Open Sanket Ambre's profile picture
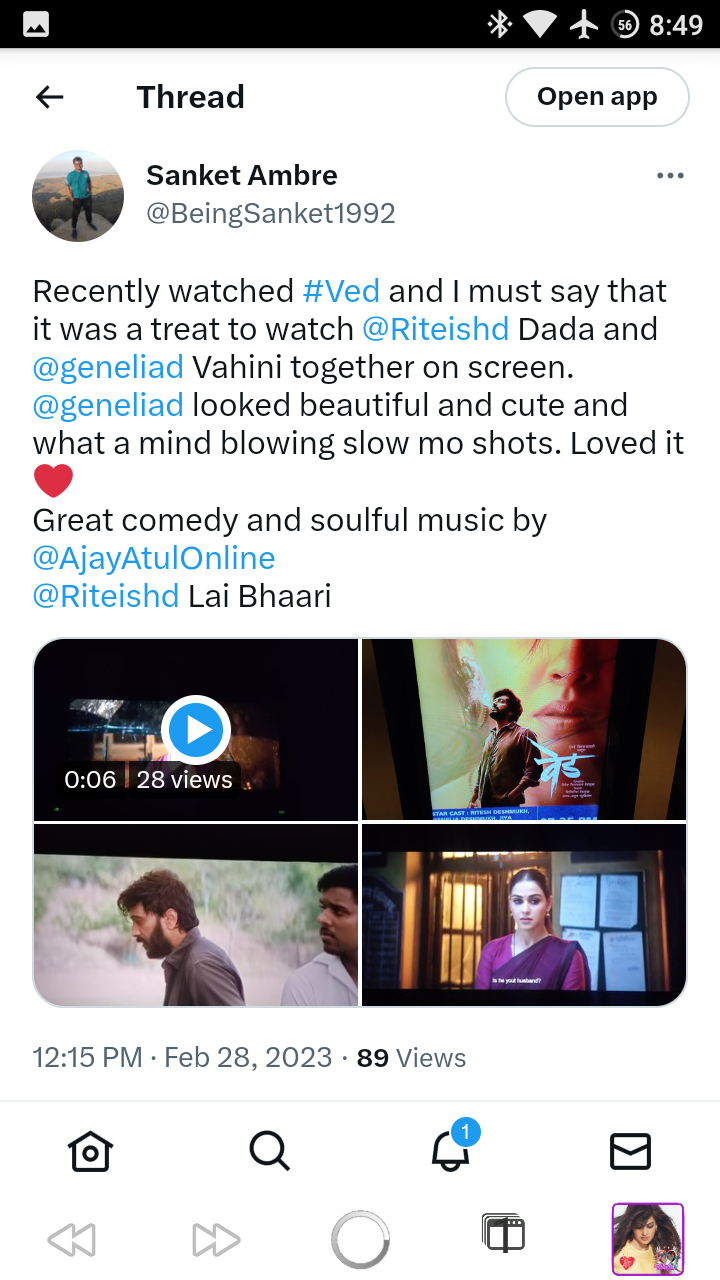720x1280 pixels. 78,196
